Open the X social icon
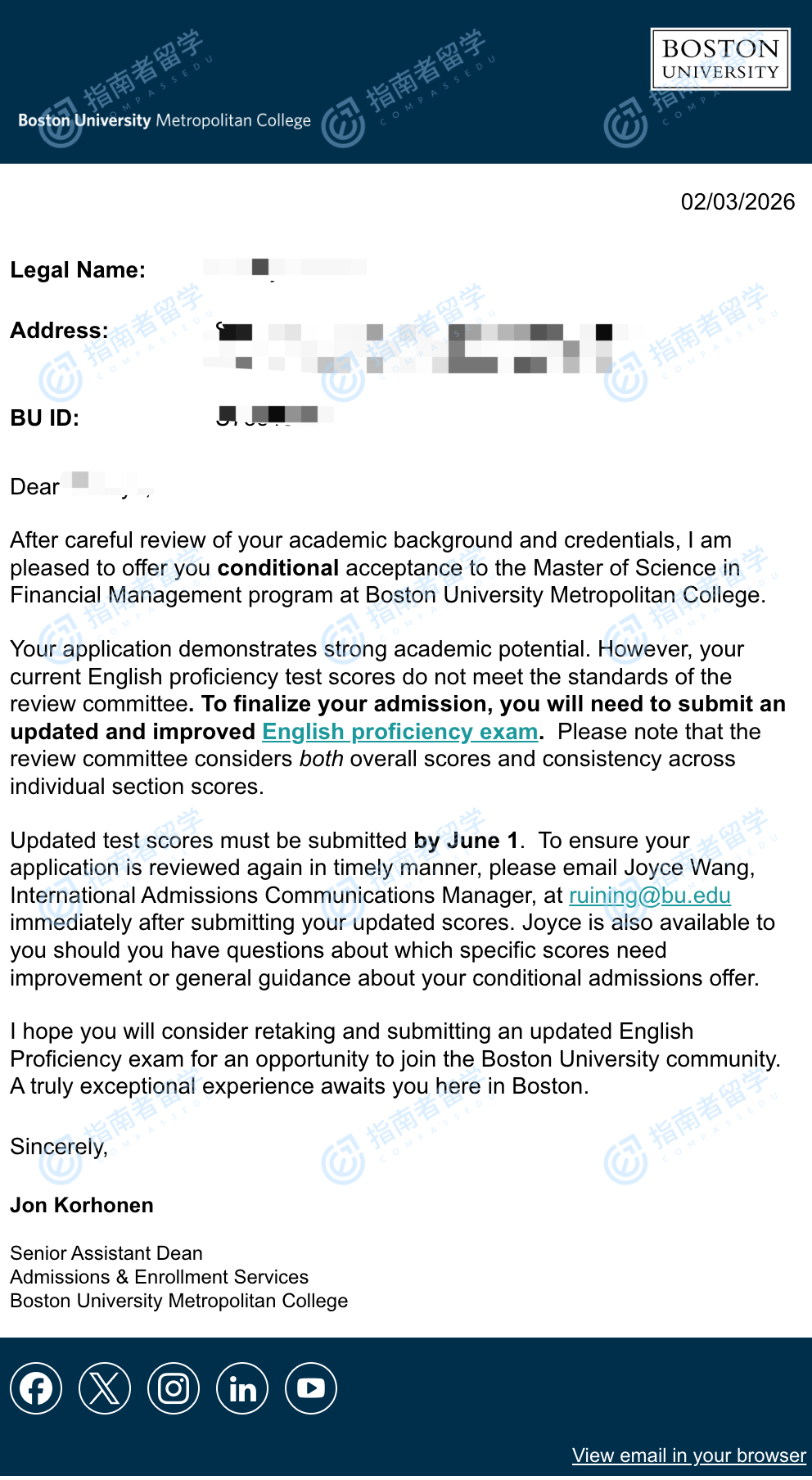Image resolution: width=812 pixels, height=1480 pixels. click(105, 1388)
